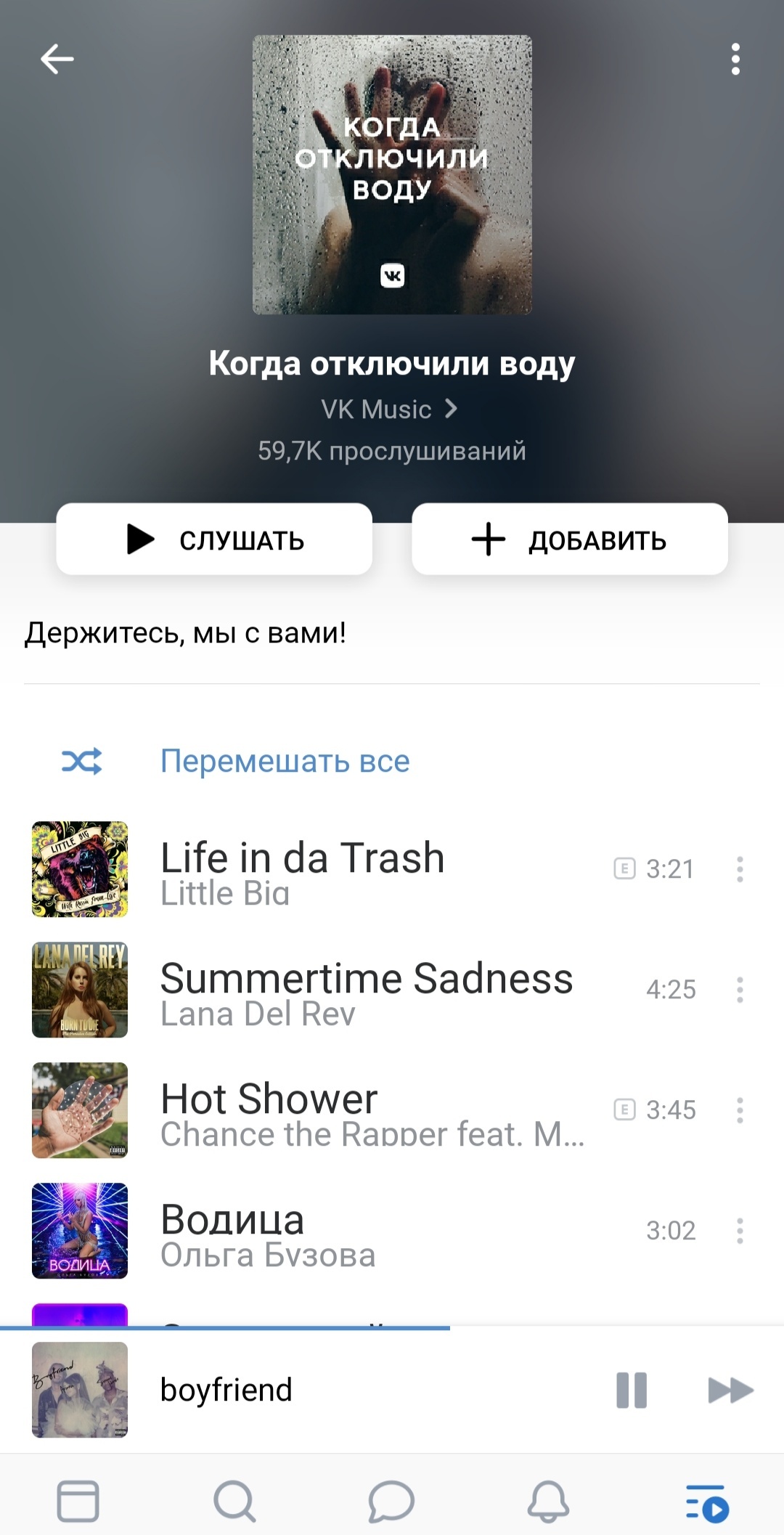Screen dimensions: 784x1535
Task: Tap the Слушать play button
Action: (214, 540)
